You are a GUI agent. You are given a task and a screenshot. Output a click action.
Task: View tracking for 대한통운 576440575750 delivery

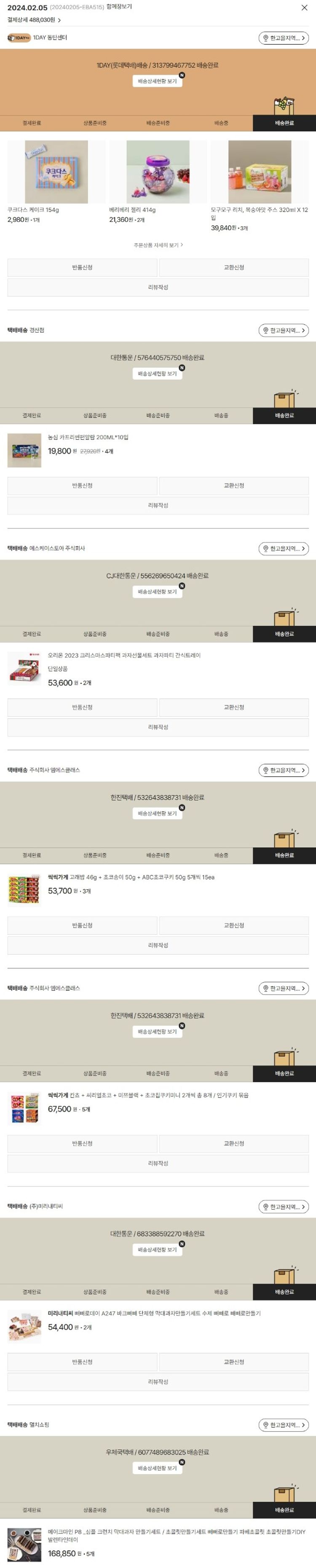[157, 374]
